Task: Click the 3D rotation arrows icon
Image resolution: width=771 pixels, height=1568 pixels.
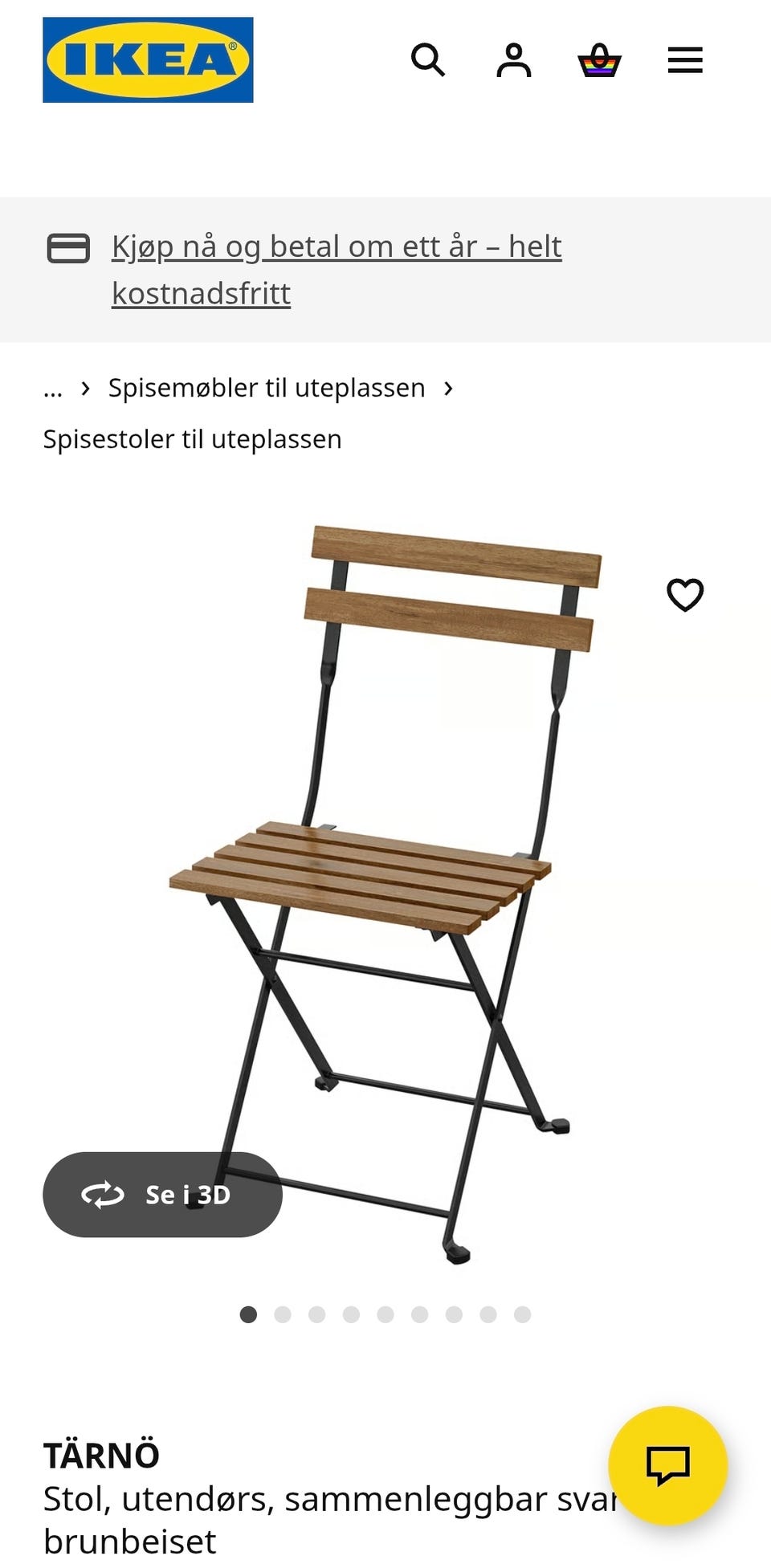Action: 104,1195
